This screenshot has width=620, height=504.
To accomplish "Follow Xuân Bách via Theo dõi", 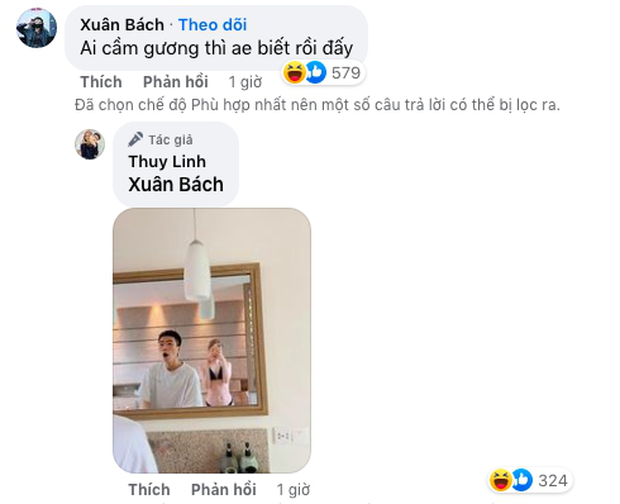I will (x=212, y=24).
